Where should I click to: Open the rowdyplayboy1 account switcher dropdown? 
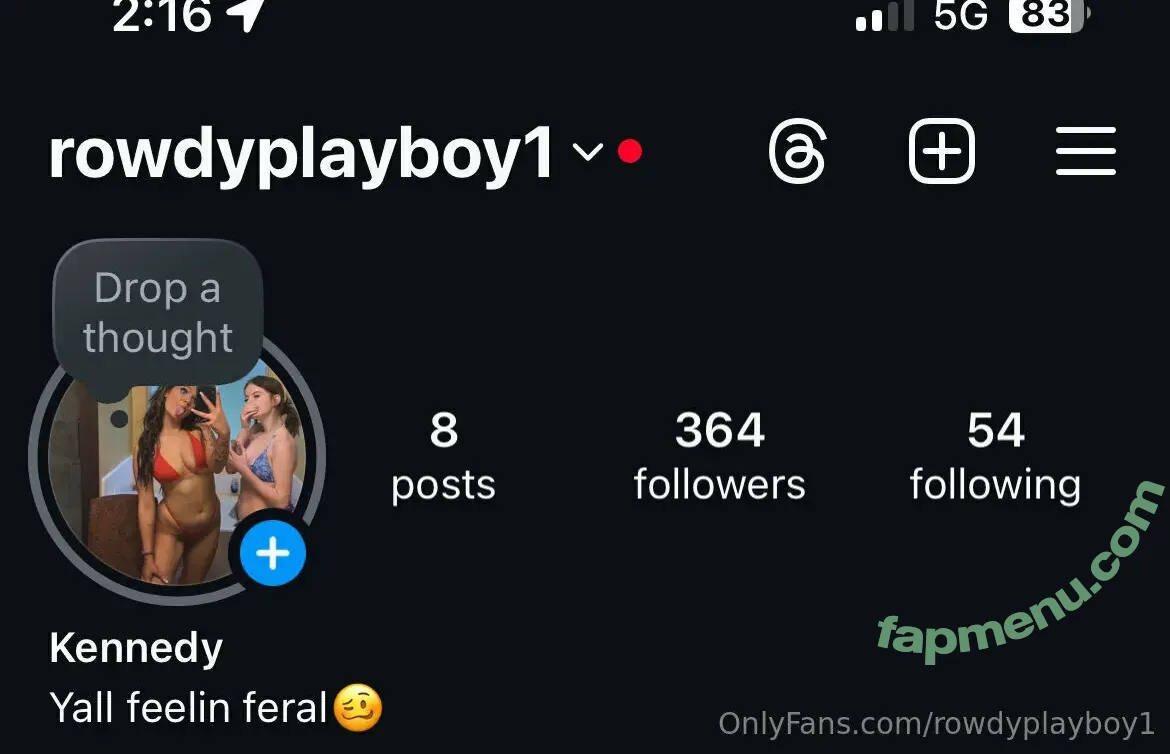click(588, 152)
